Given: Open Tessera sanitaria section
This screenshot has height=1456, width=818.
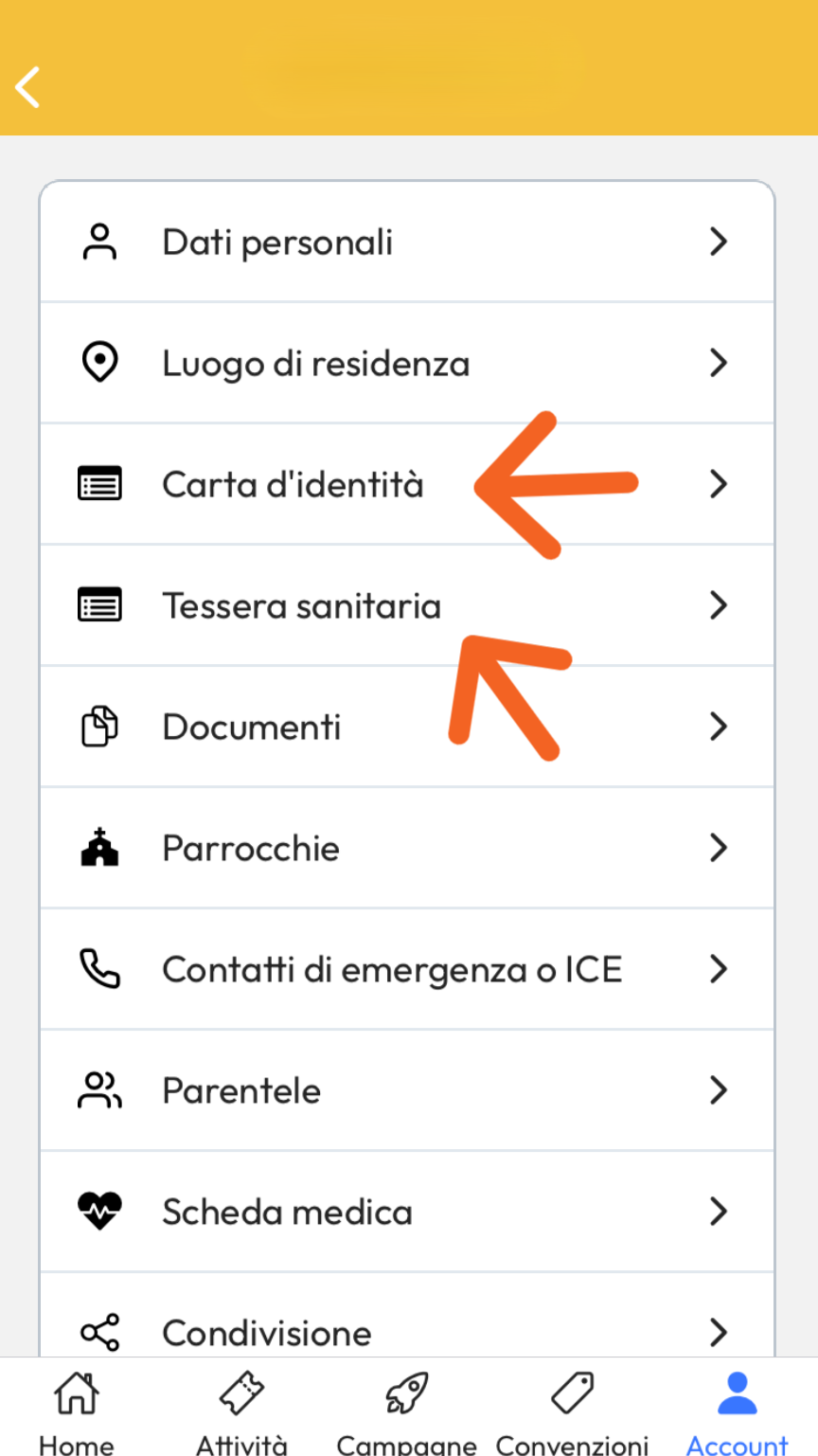Looking at the screenshot, I should (301, 606).
